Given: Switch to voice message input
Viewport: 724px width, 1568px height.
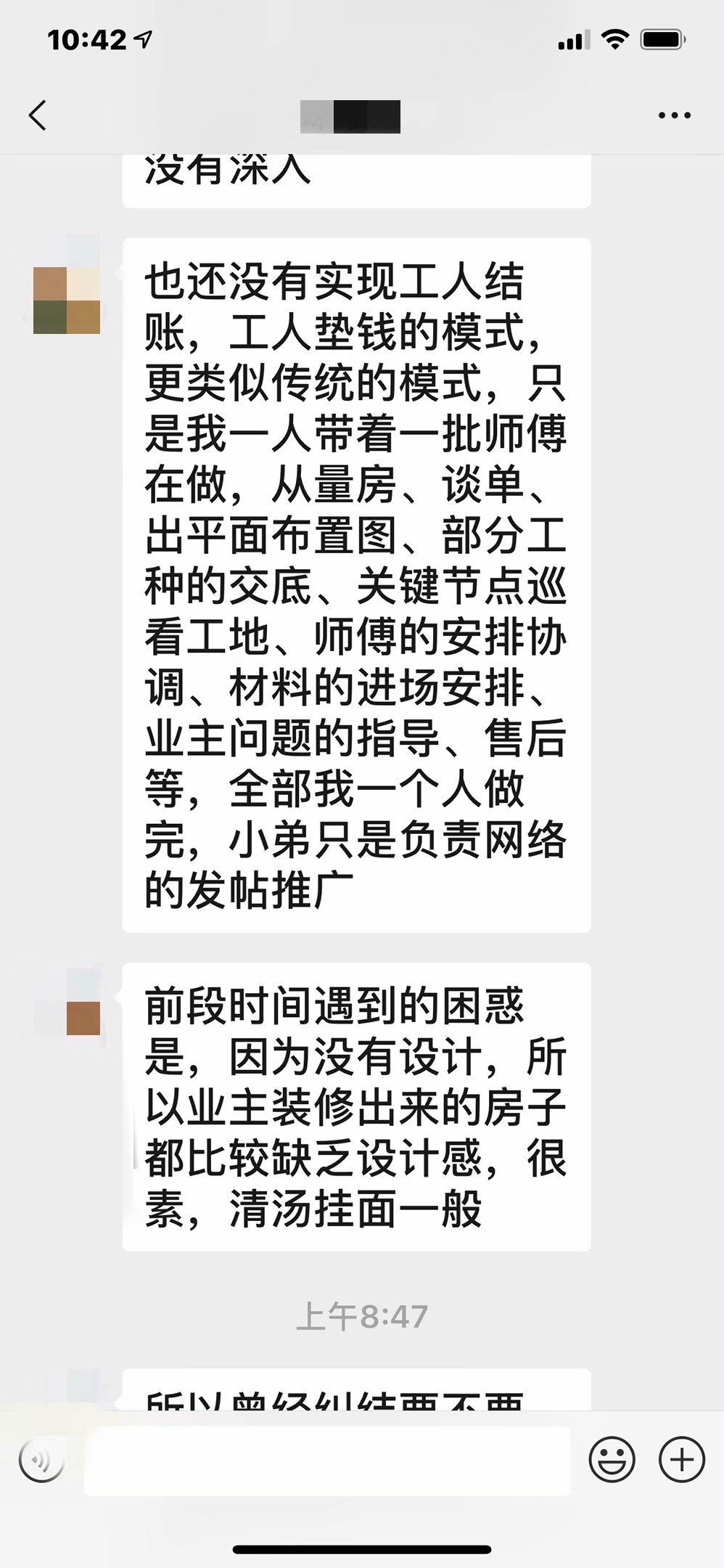Looking at the screenshot, I should click(x=42, y=1459).
